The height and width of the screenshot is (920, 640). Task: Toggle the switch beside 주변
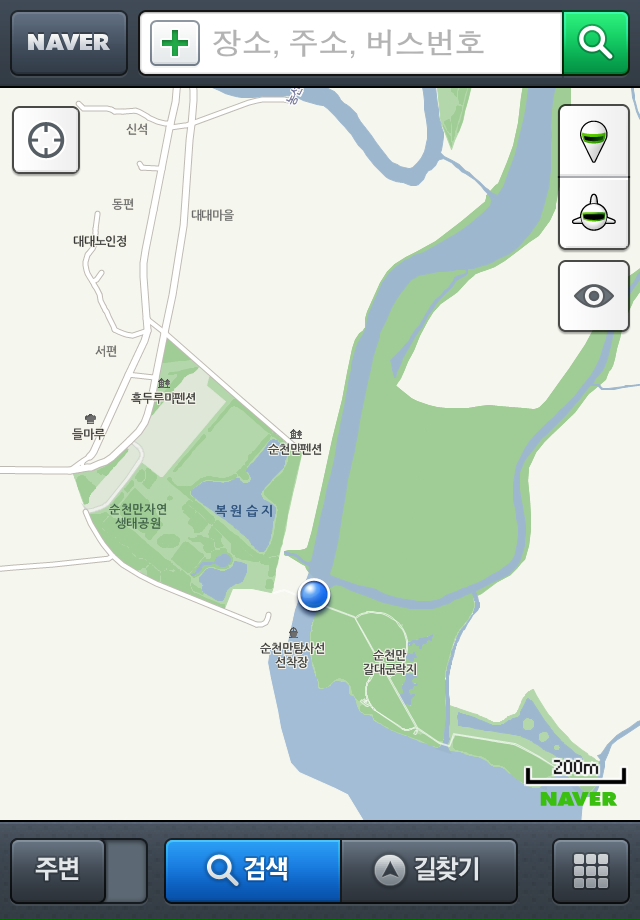click(x=127, y=870)
